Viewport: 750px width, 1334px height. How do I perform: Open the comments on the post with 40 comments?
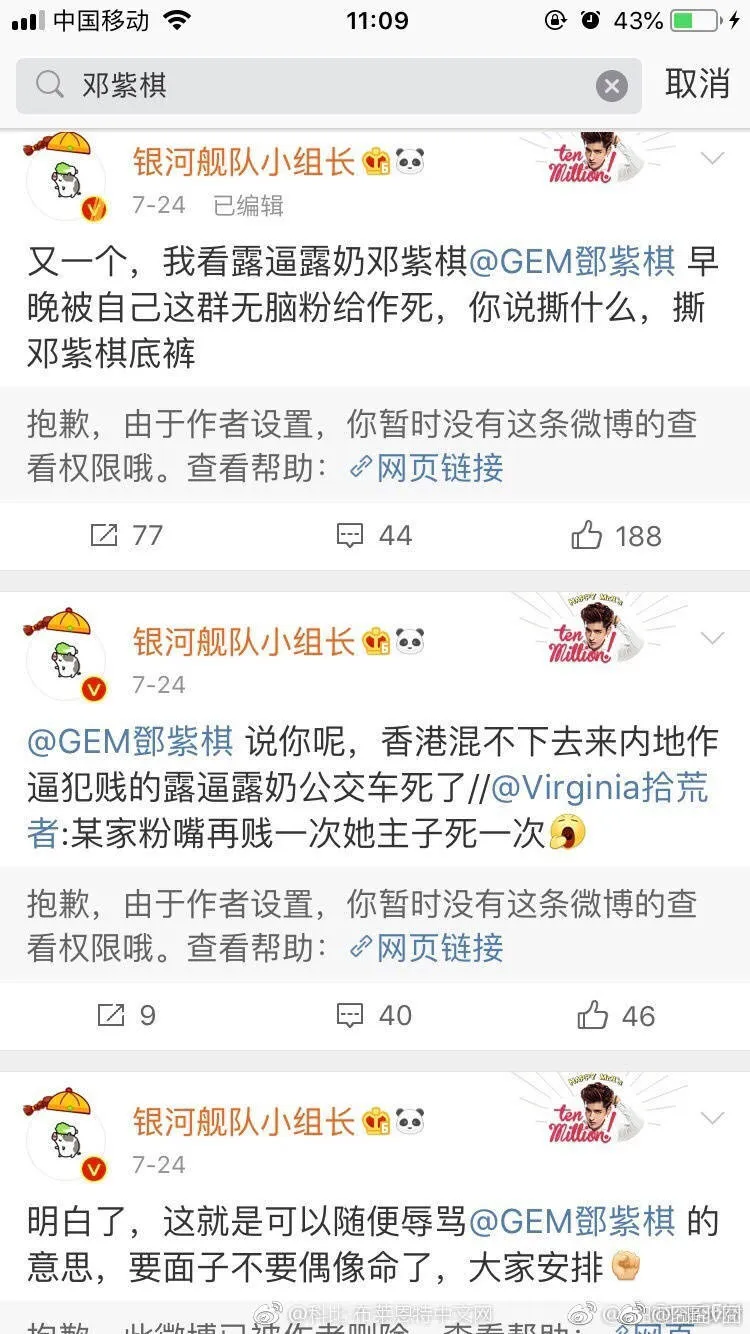coord(374,1016)
